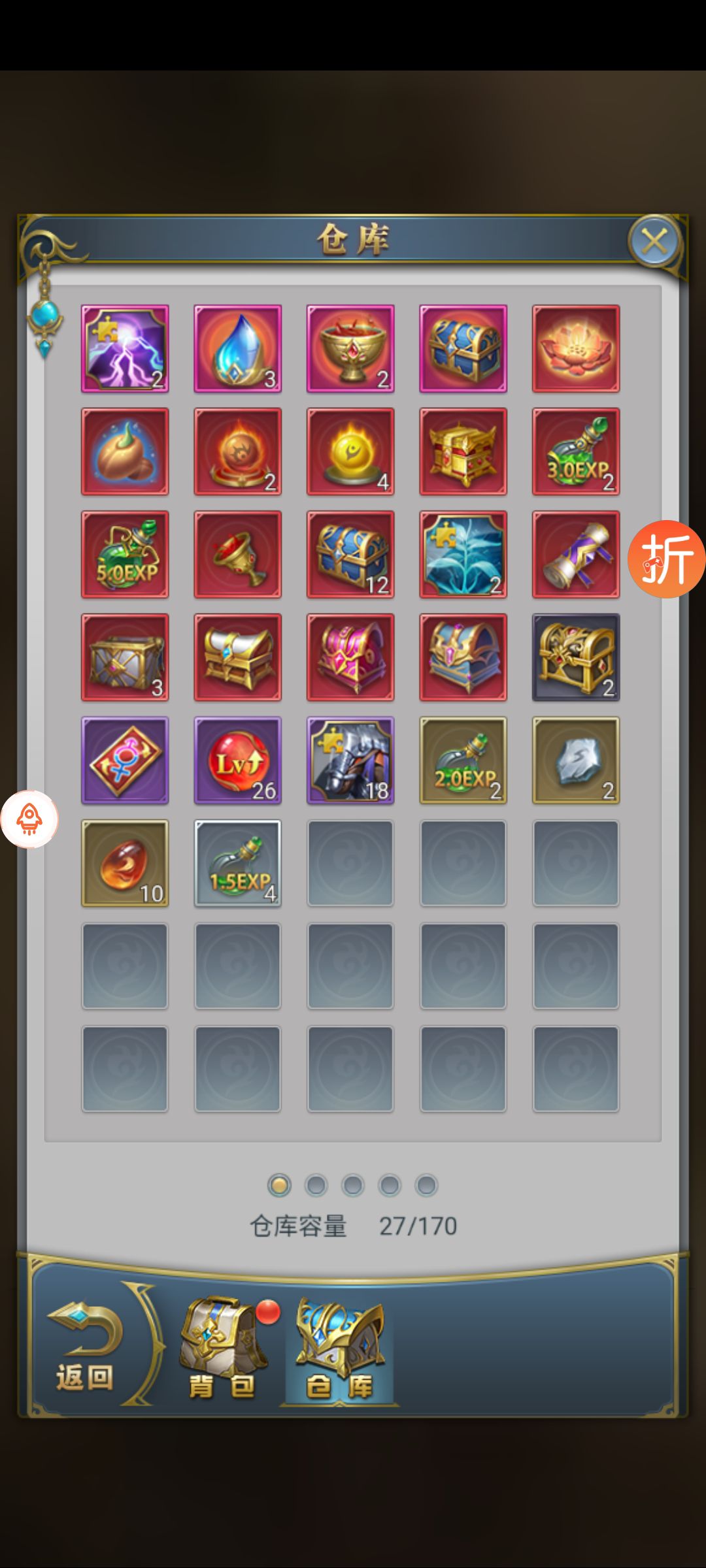Select the 1.5EXP potion item
The width and height of the screenshot is (706, 1568).
tap(238, 863)
